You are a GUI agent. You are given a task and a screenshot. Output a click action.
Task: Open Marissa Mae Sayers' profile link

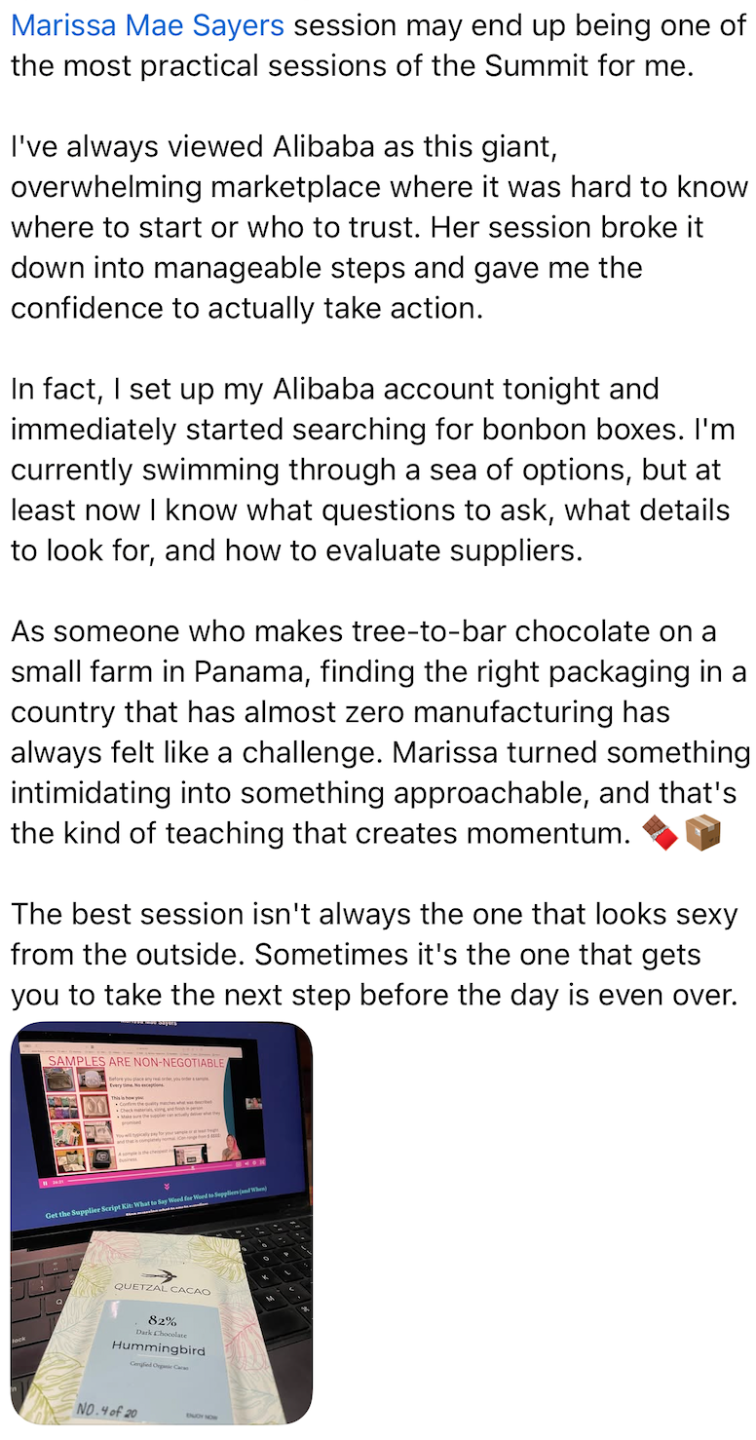pos(147,26)
